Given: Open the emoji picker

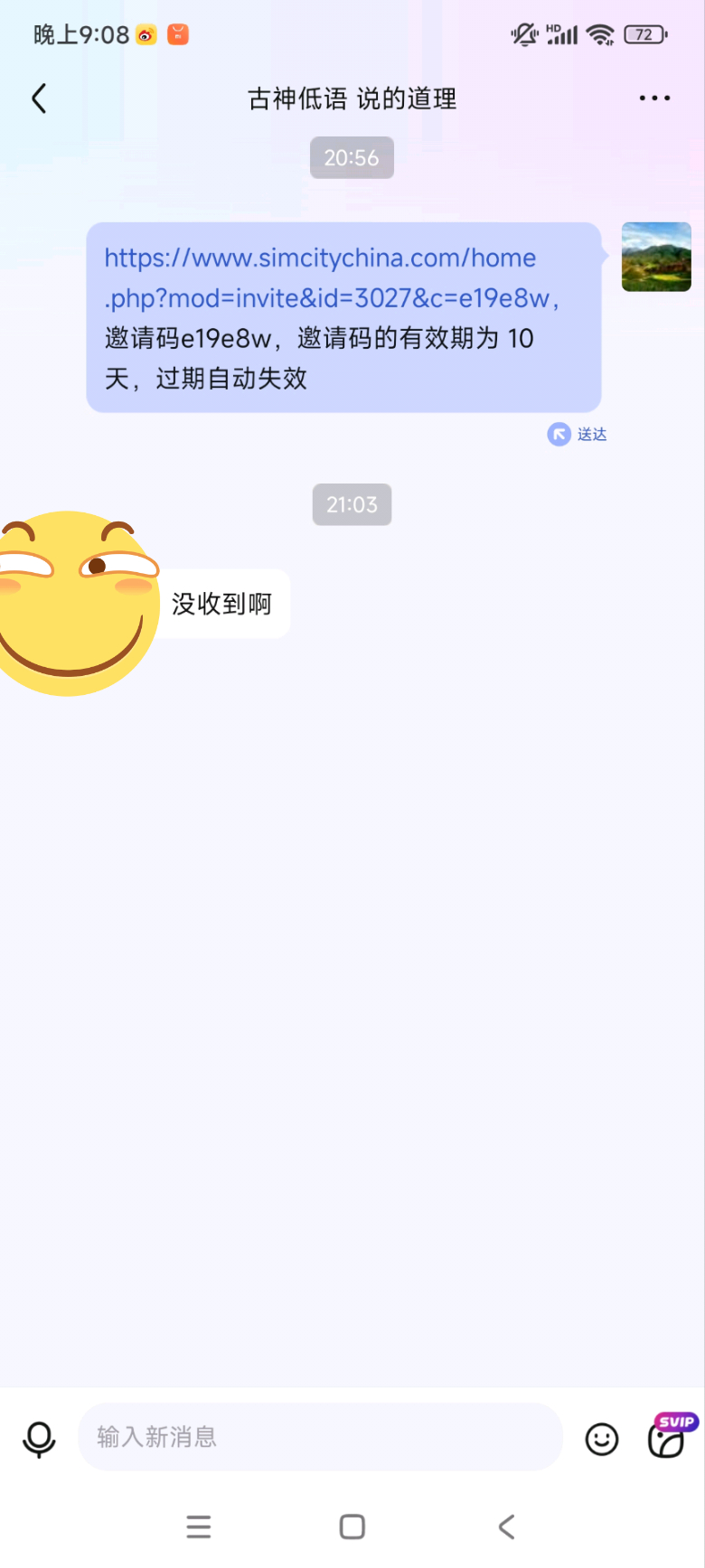Looking at the screenshot, I should coord(602,1438).
